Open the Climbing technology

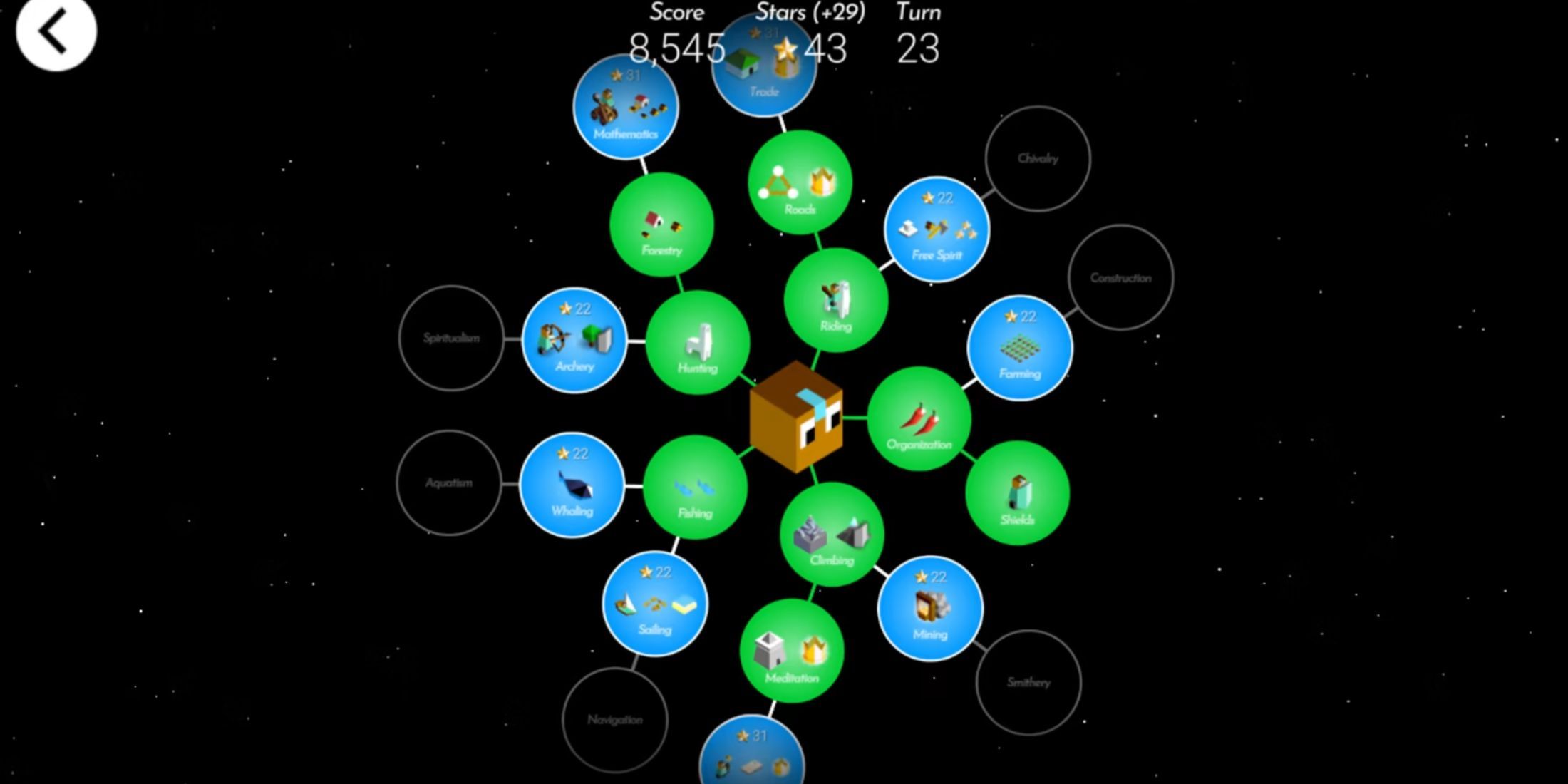(x=832, y=535)
